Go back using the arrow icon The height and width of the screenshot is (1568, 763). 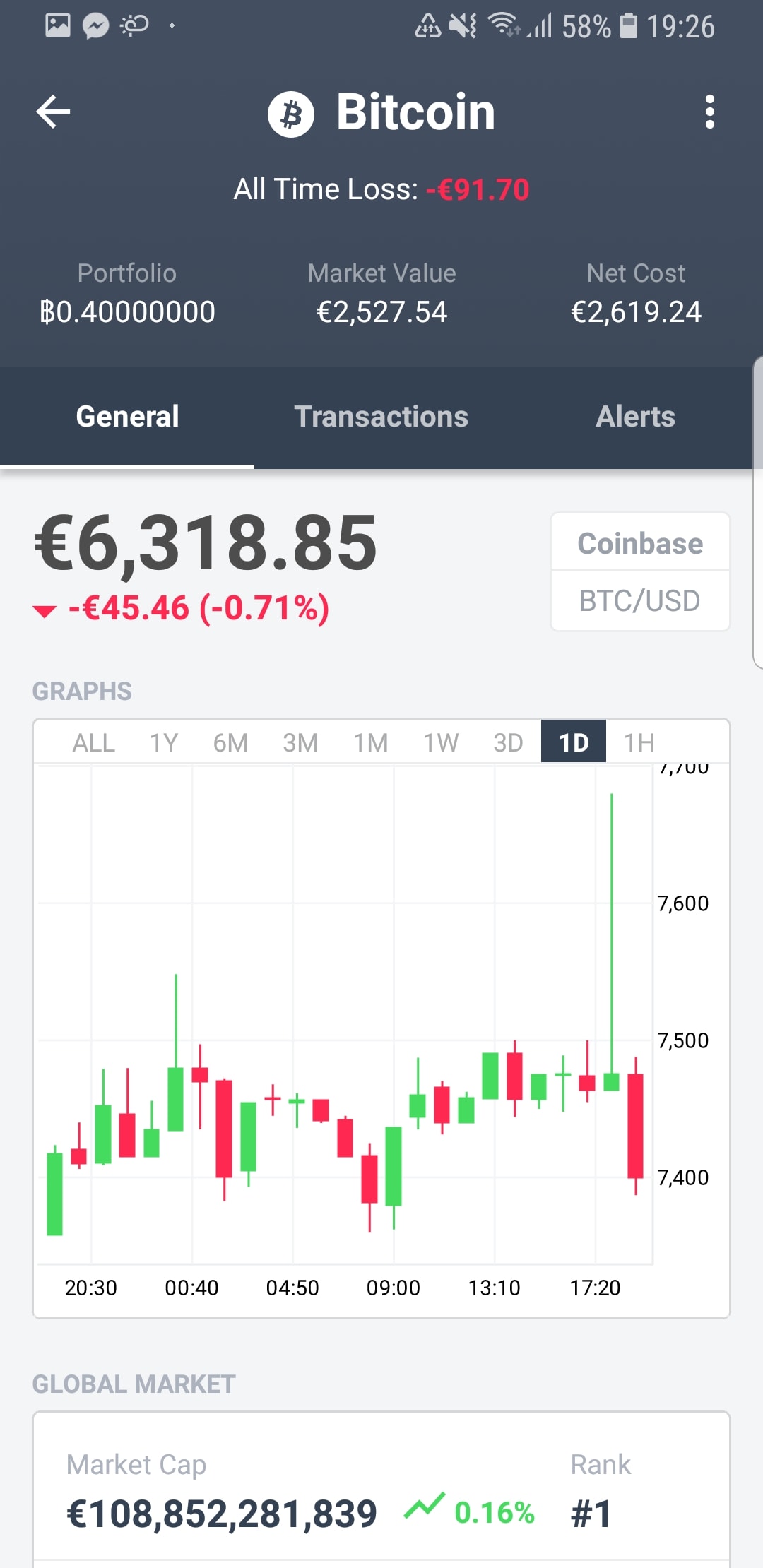click(54, 112)
